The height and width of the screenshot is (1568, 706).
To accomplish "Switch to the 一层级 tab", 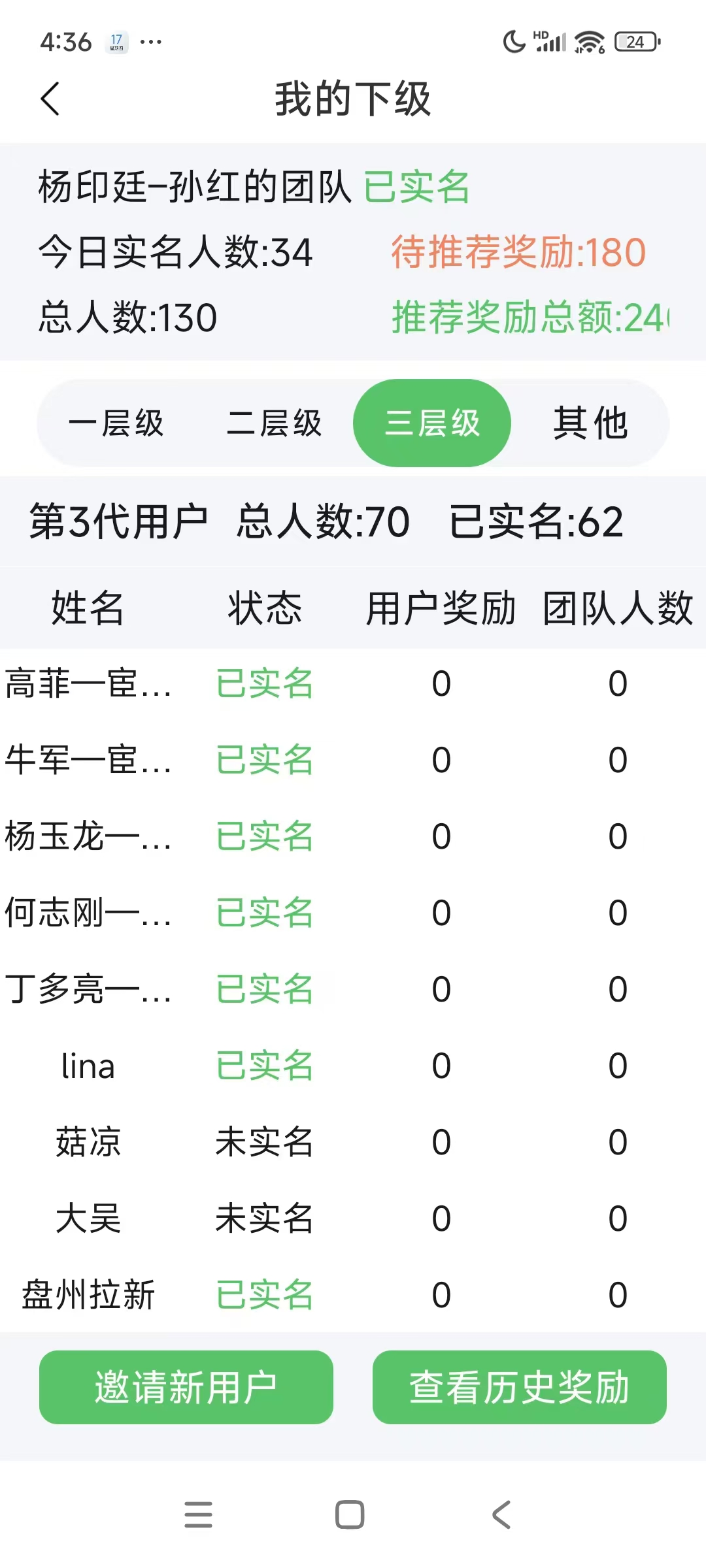I will coord(116,423).
